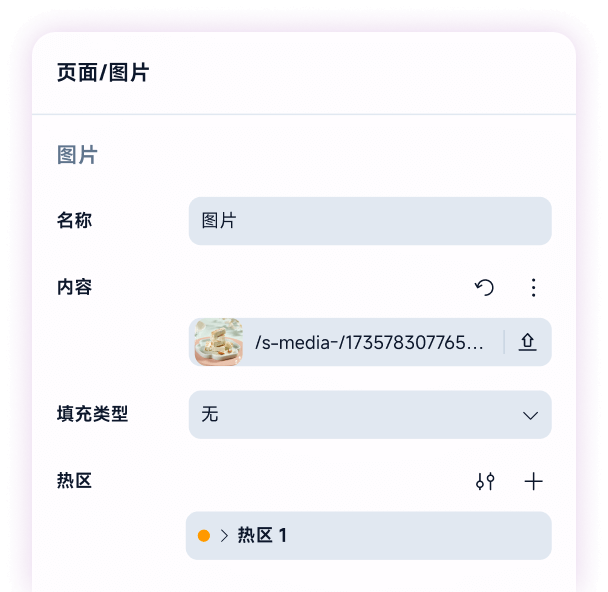
Task: Expand the 热区 1 item
Action: (225, 536)
